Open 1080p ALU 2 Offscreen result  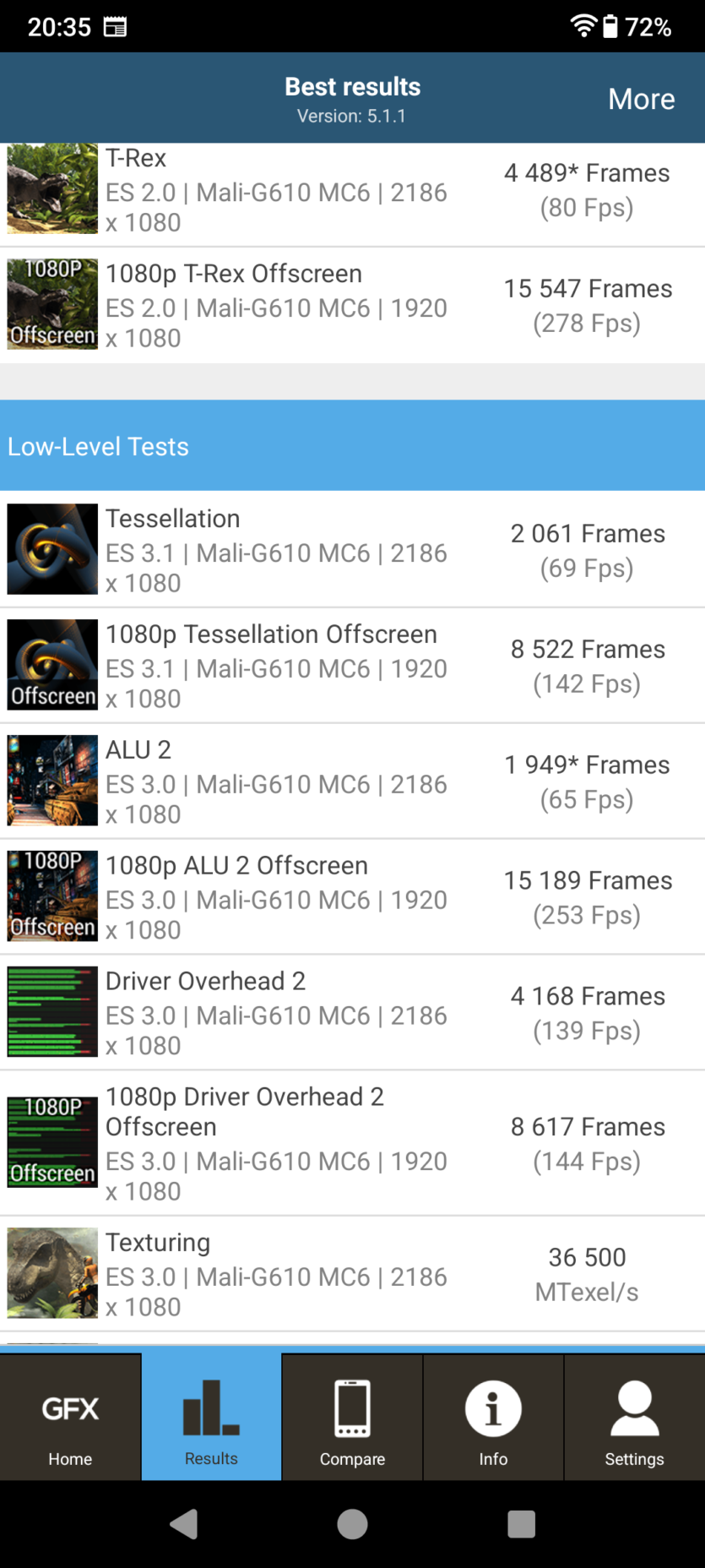click(x=352, y=897)
